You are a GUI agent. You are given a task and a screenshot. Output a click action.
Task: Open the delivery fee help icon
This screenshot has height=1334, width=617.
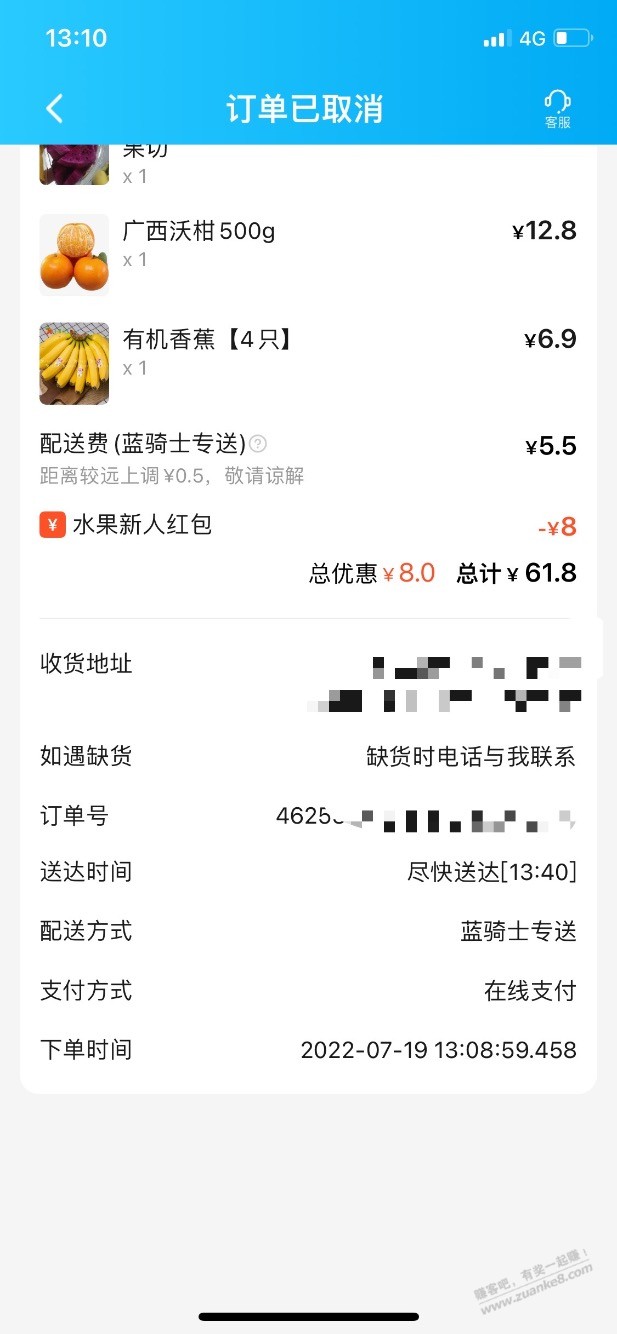(x=258, y=443)
